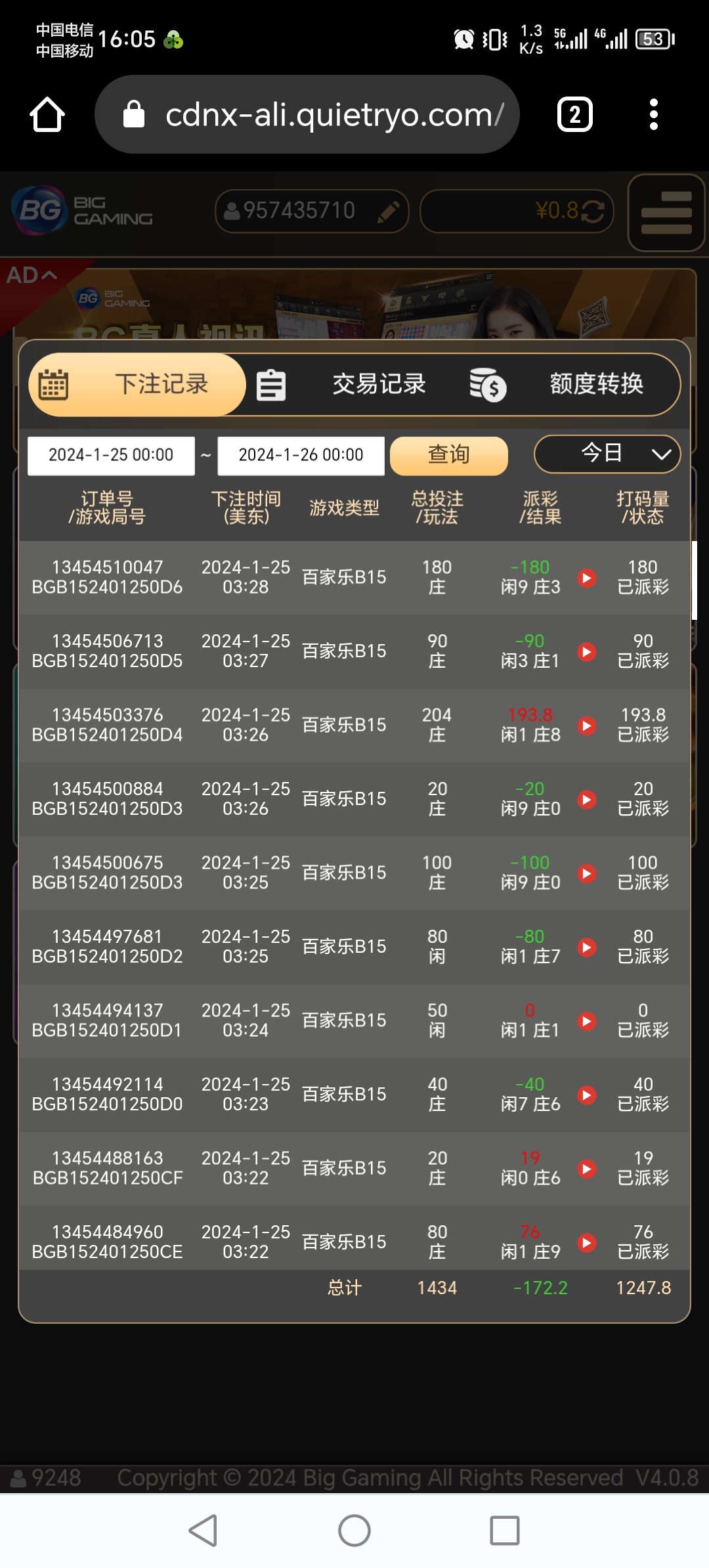
Task: Expand the 今日 date range dropdown
Action: [607, 454]
